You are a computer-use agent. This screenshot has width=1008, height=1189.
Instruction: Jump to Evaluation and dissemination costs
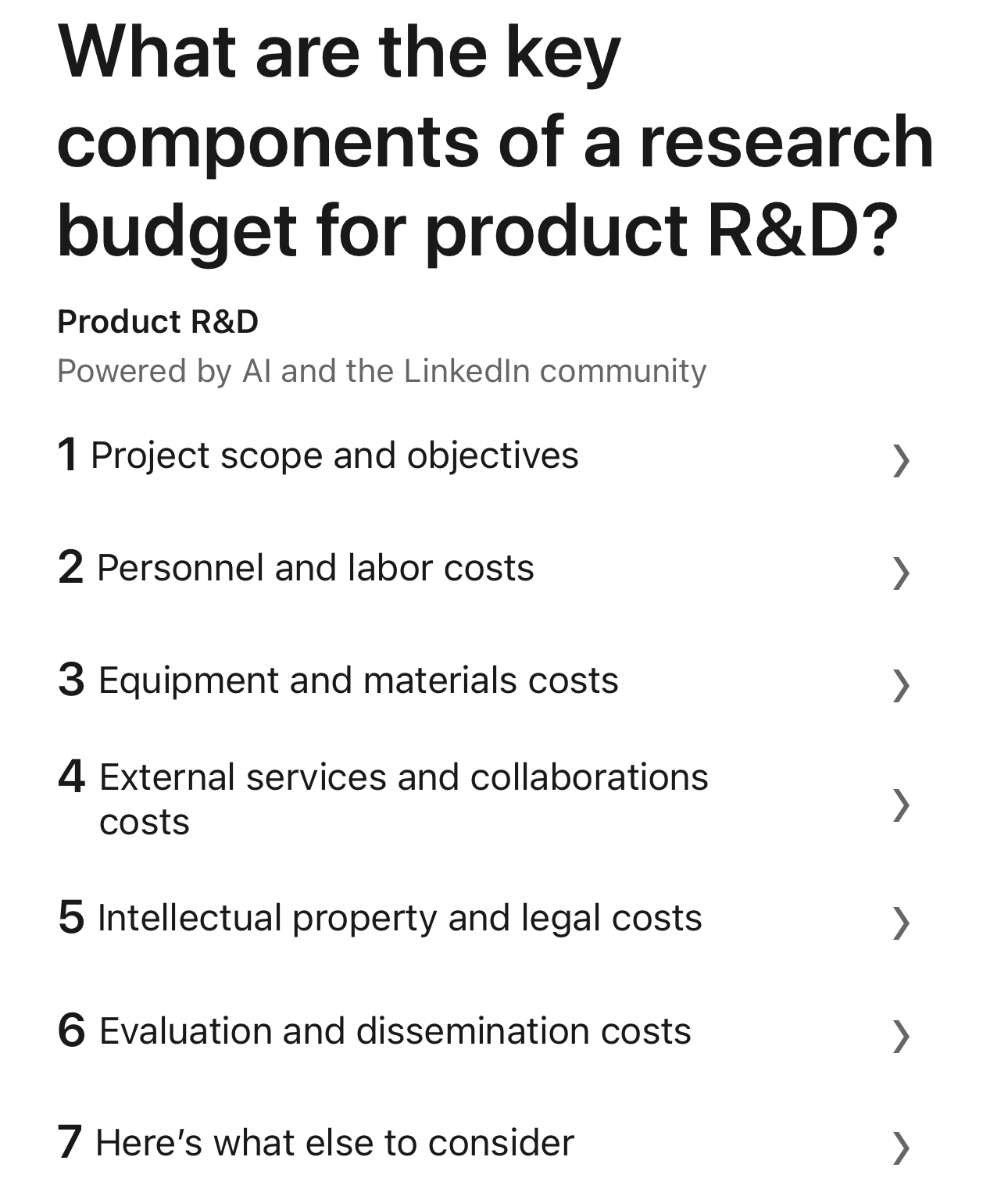484,1031
